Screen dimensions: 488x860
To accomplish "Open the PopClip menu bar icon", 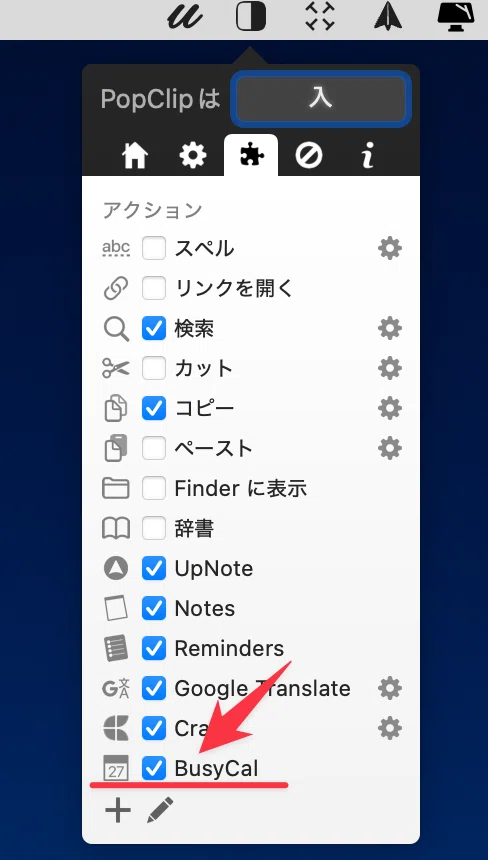I will click(x=251, y=16).
